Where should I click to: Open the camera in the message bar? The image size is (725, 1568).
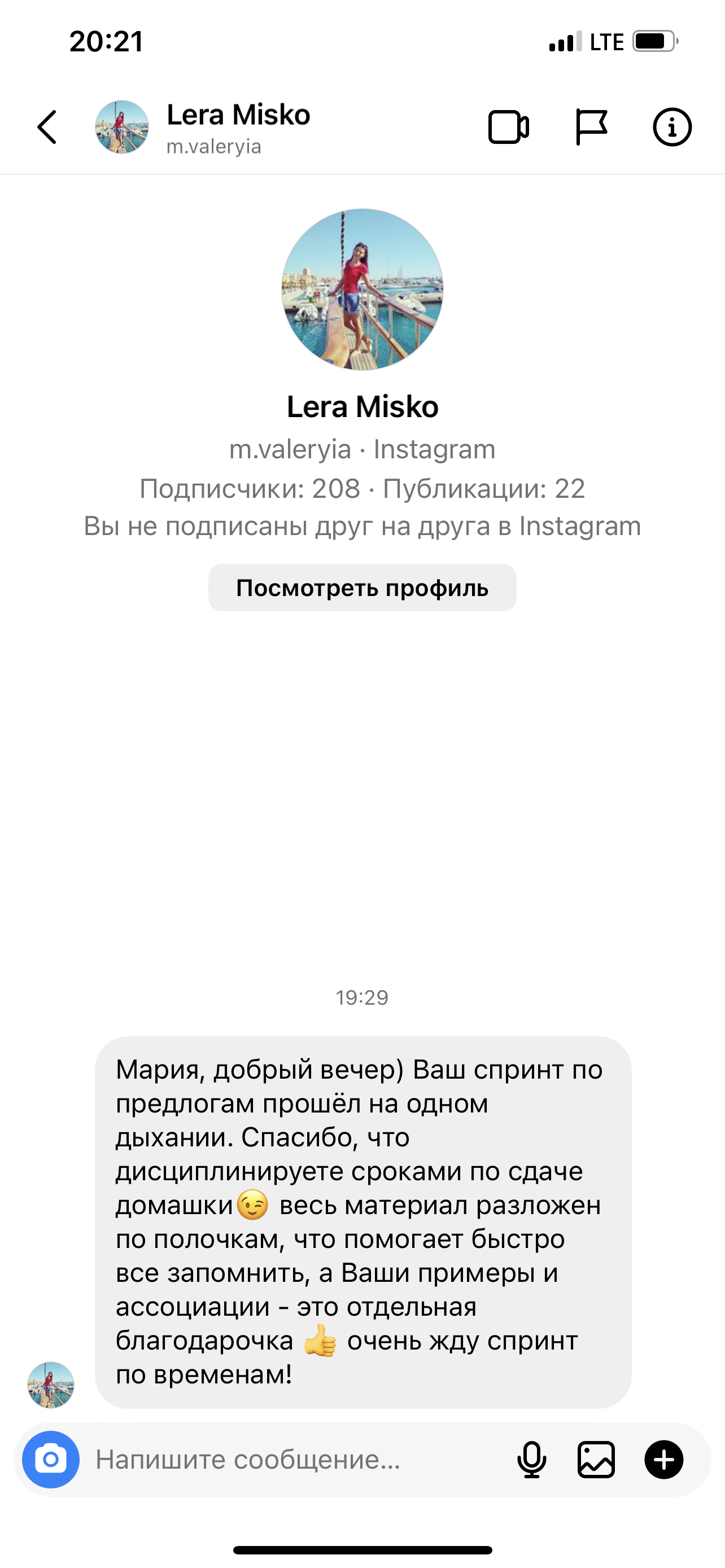[51, 1459]
